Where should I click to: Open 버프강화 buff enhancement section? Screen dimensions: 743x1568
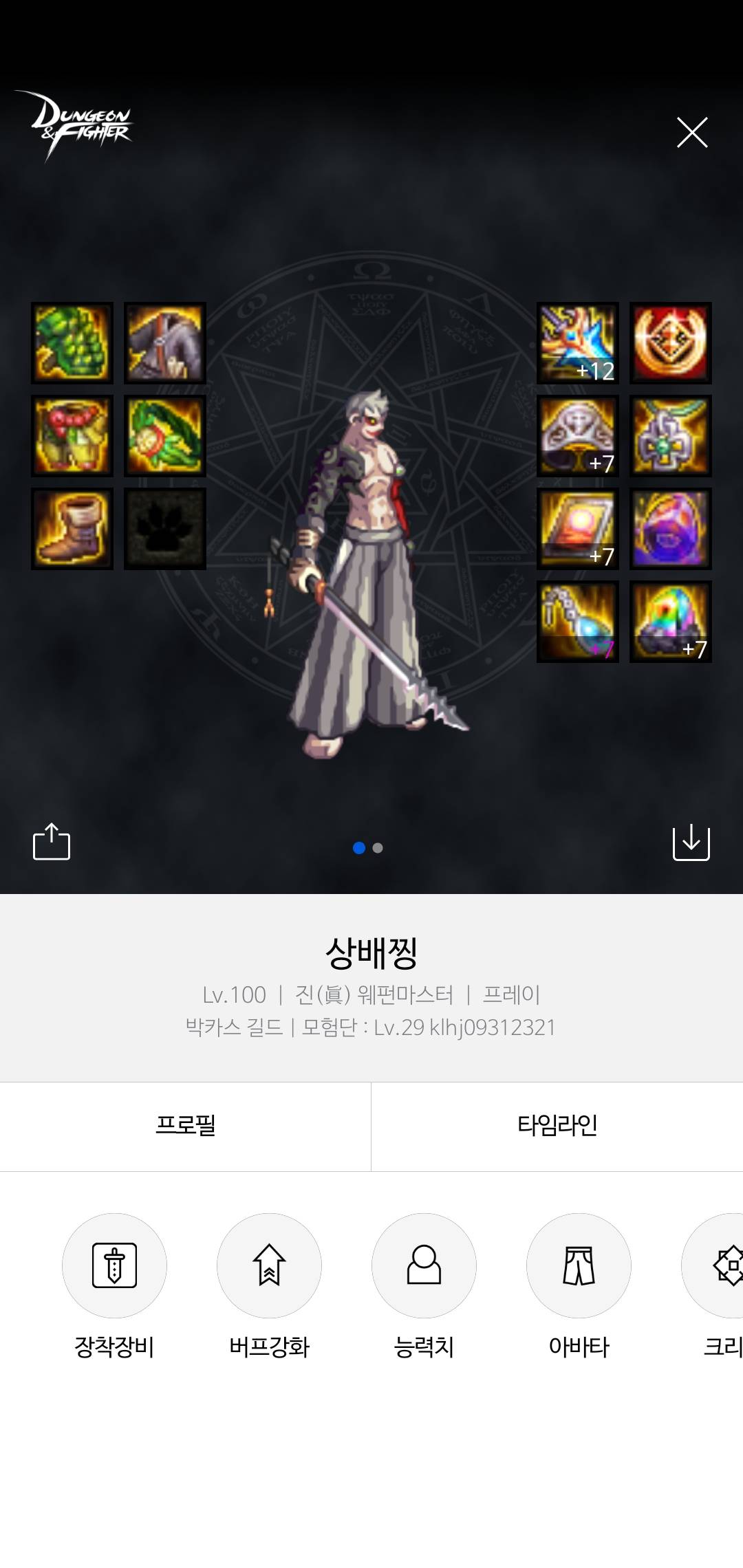click(x=269, y=1265)
